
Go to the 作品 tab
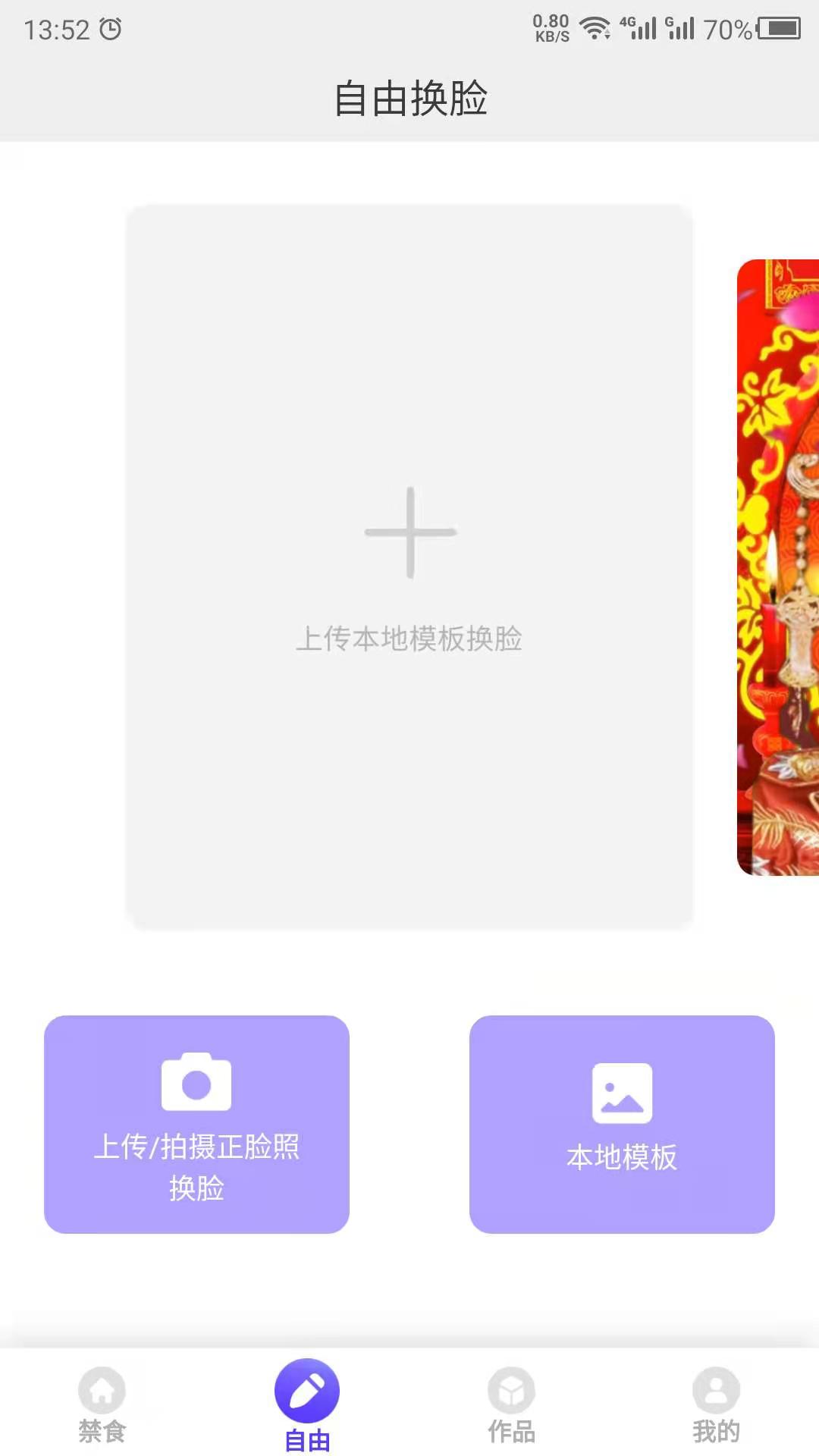(512, 1404)
